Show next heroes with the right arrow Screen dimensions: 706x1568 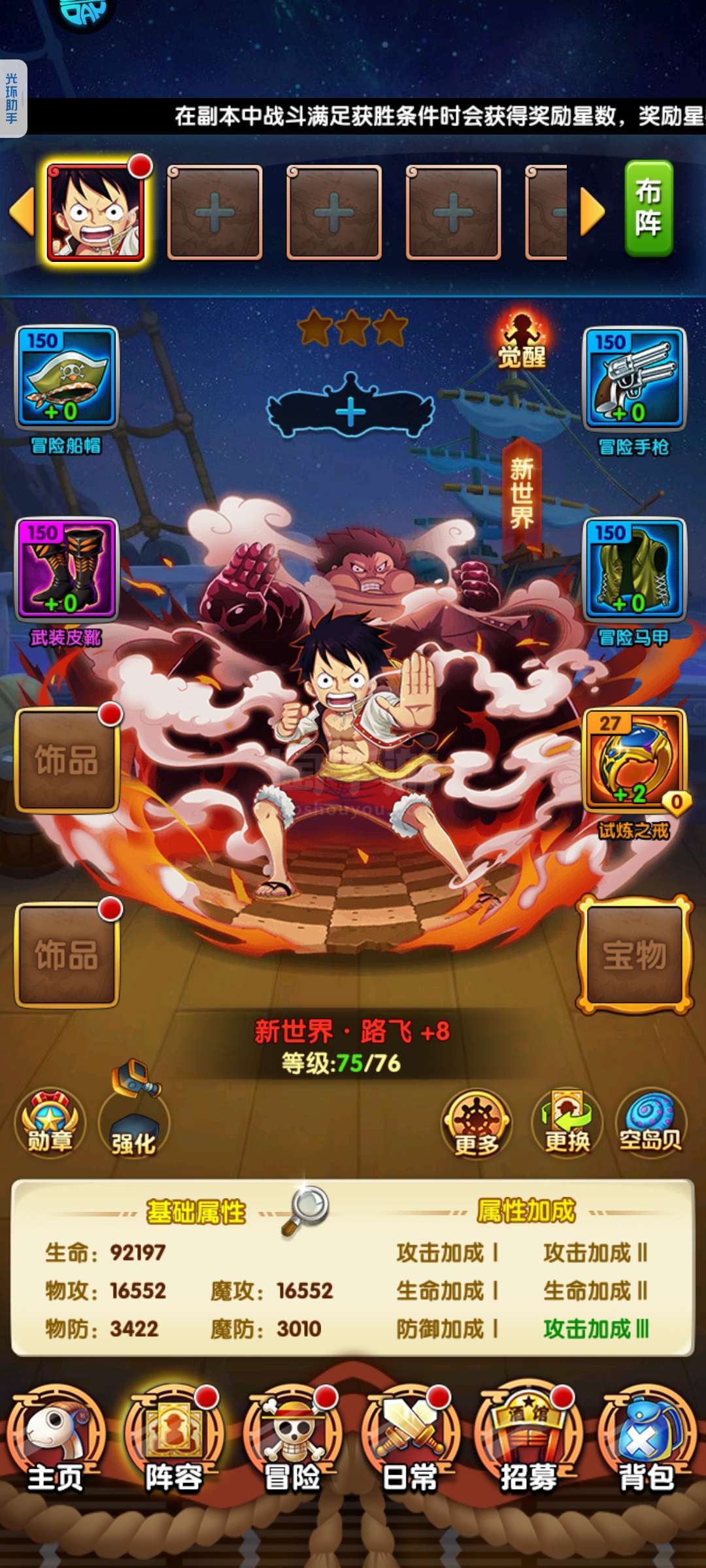(592, 212)
